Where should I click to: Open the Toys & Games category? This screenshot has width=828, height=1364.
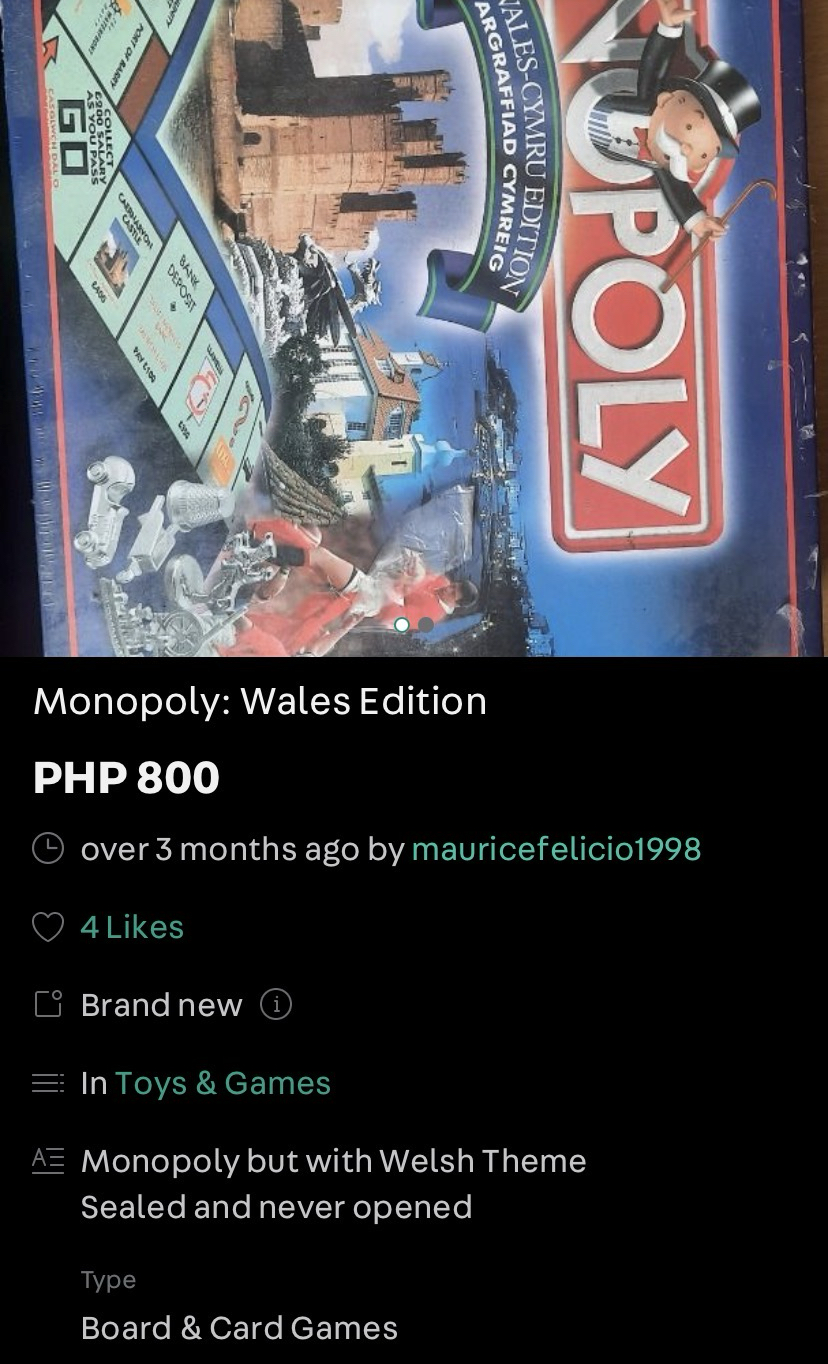222,1083
